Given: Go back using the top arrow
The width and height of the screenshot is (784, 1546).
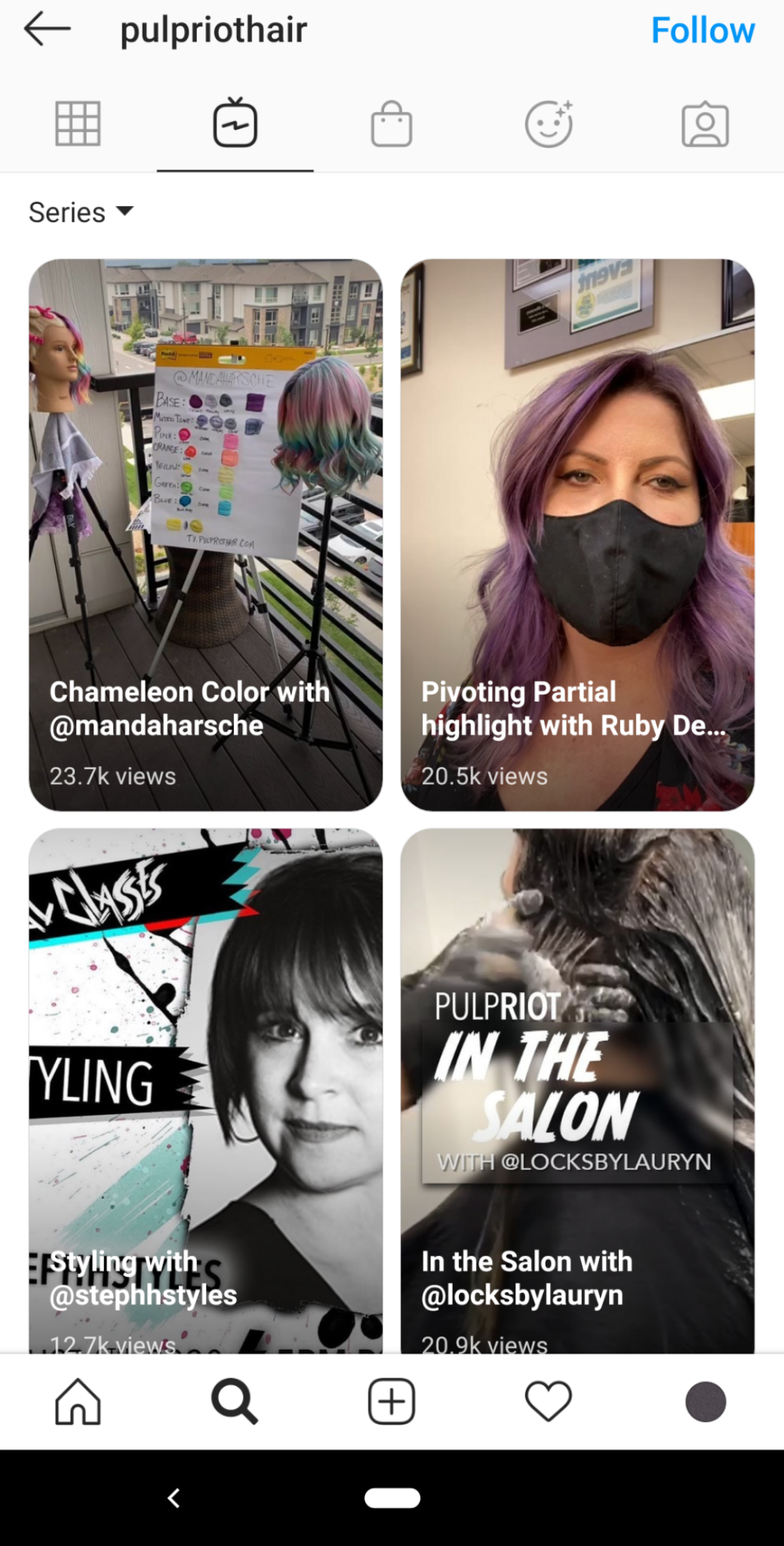Looking at the screenshot, I should tap(47, 29).
